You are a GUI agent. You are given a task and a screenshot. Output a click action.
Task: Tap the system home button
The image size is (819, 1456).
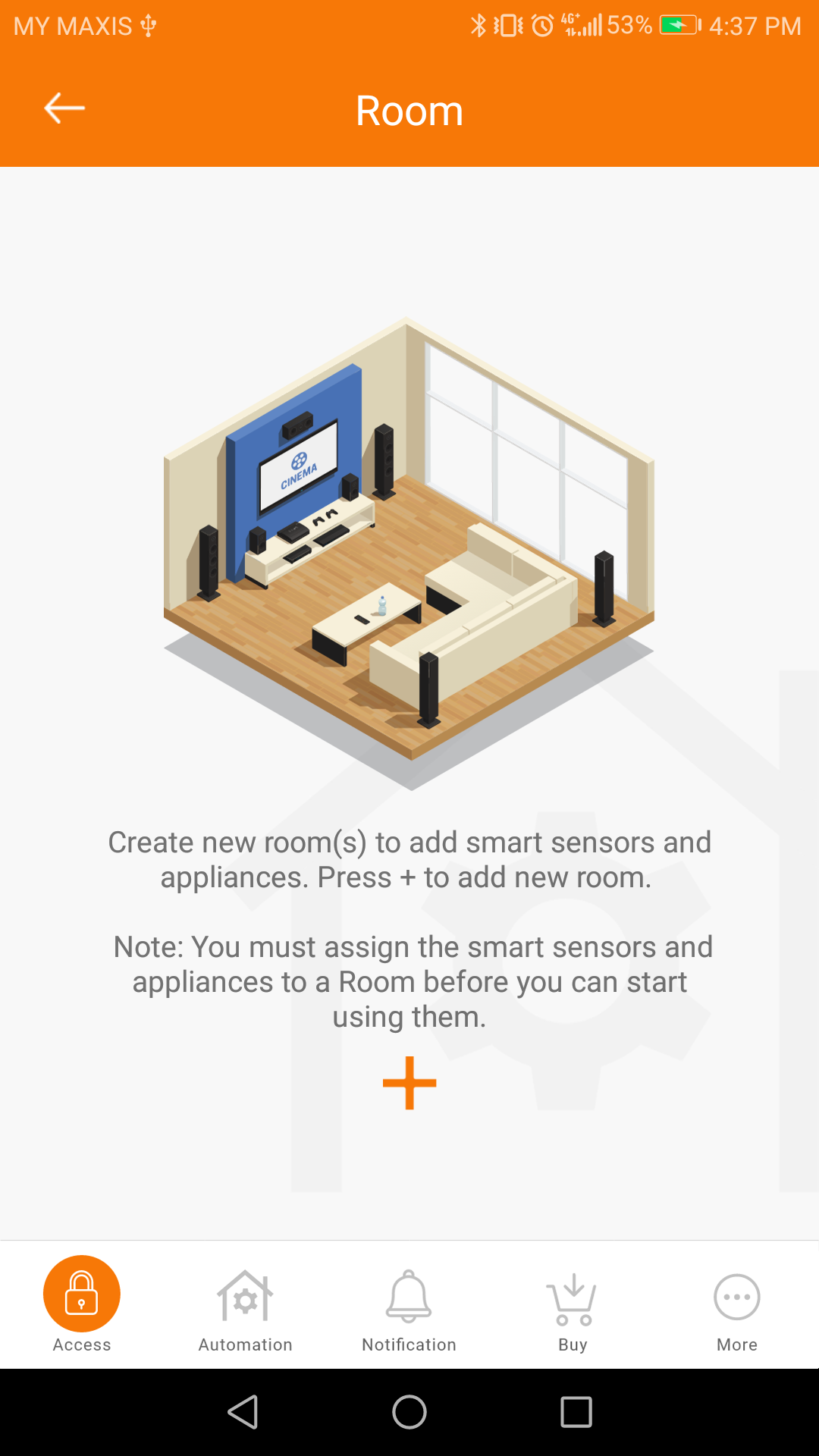pos(409,1412)
